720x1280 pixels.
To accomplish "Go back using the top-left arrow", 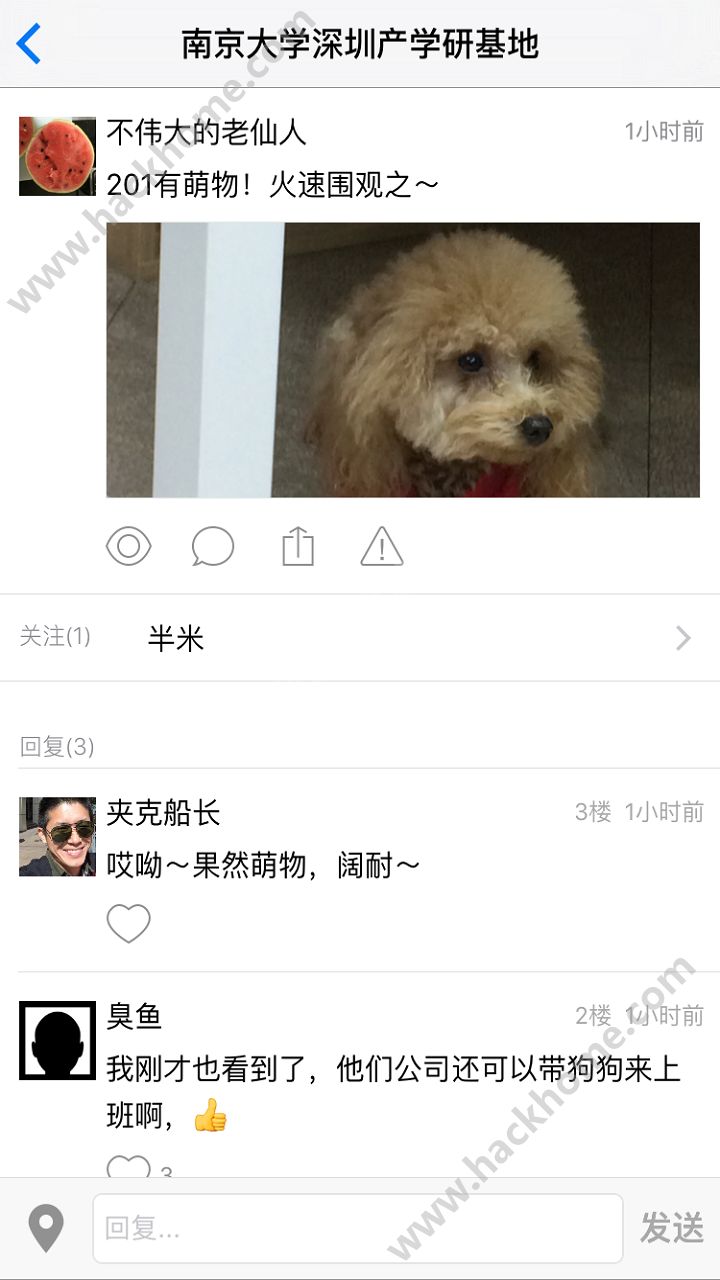I will [x=30, y=44].
